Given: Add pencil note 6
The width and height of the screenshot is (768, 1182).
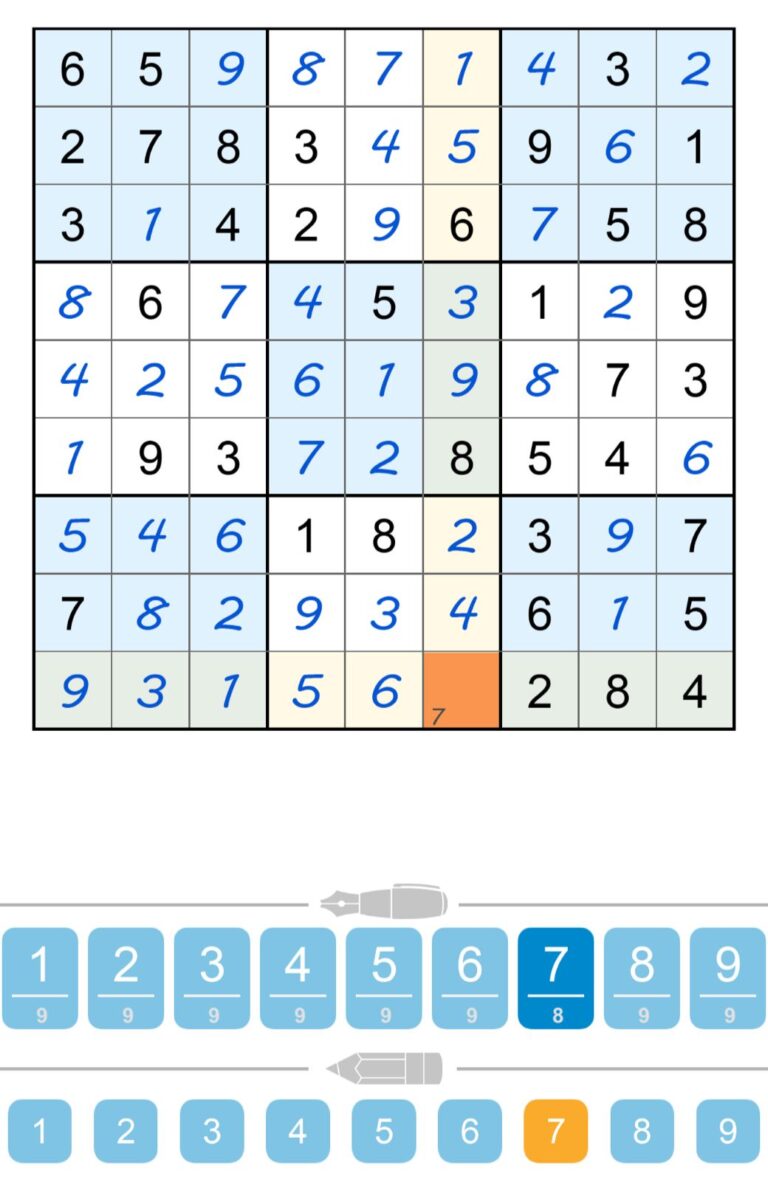Looking at the screenshot, I should click(470, 1131).
